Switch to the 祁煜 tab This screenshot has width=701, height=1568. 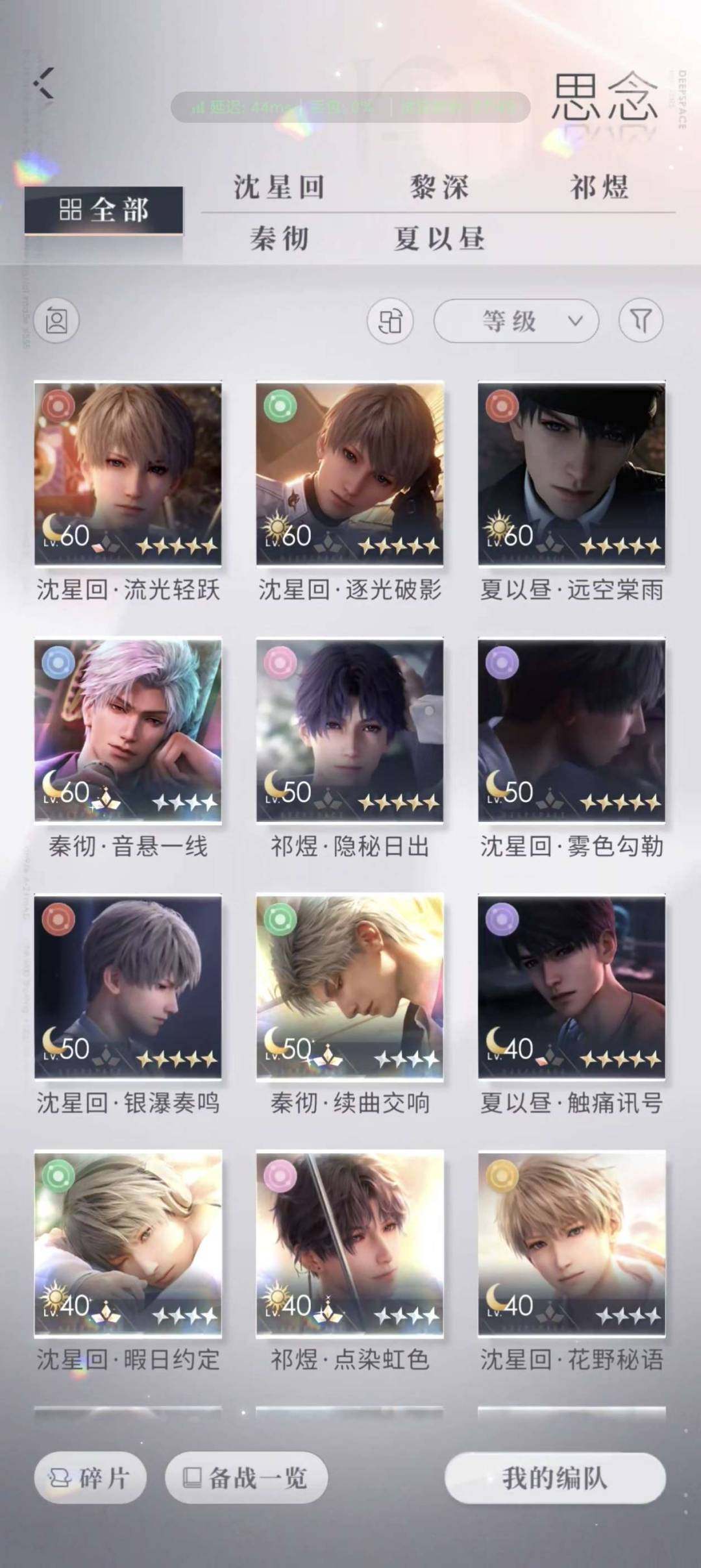click(598, 188)
